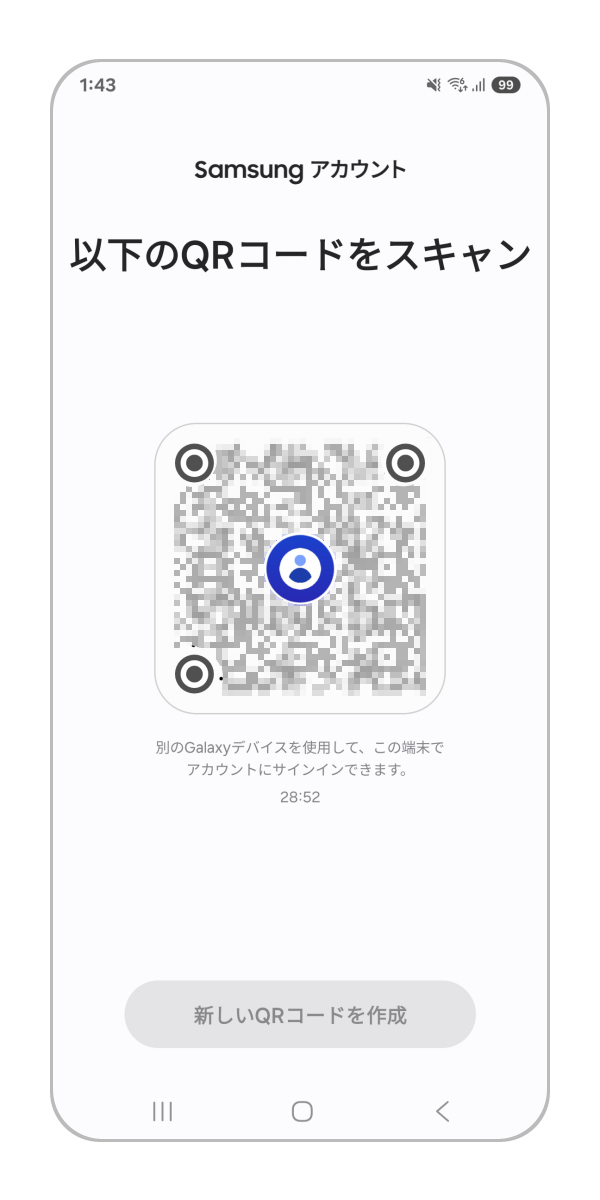Image resolution: width=600 pixels, height=1200 pixels.
Task: Tap the 新しいQRコードを作成 button
Action: [300, 1015]
